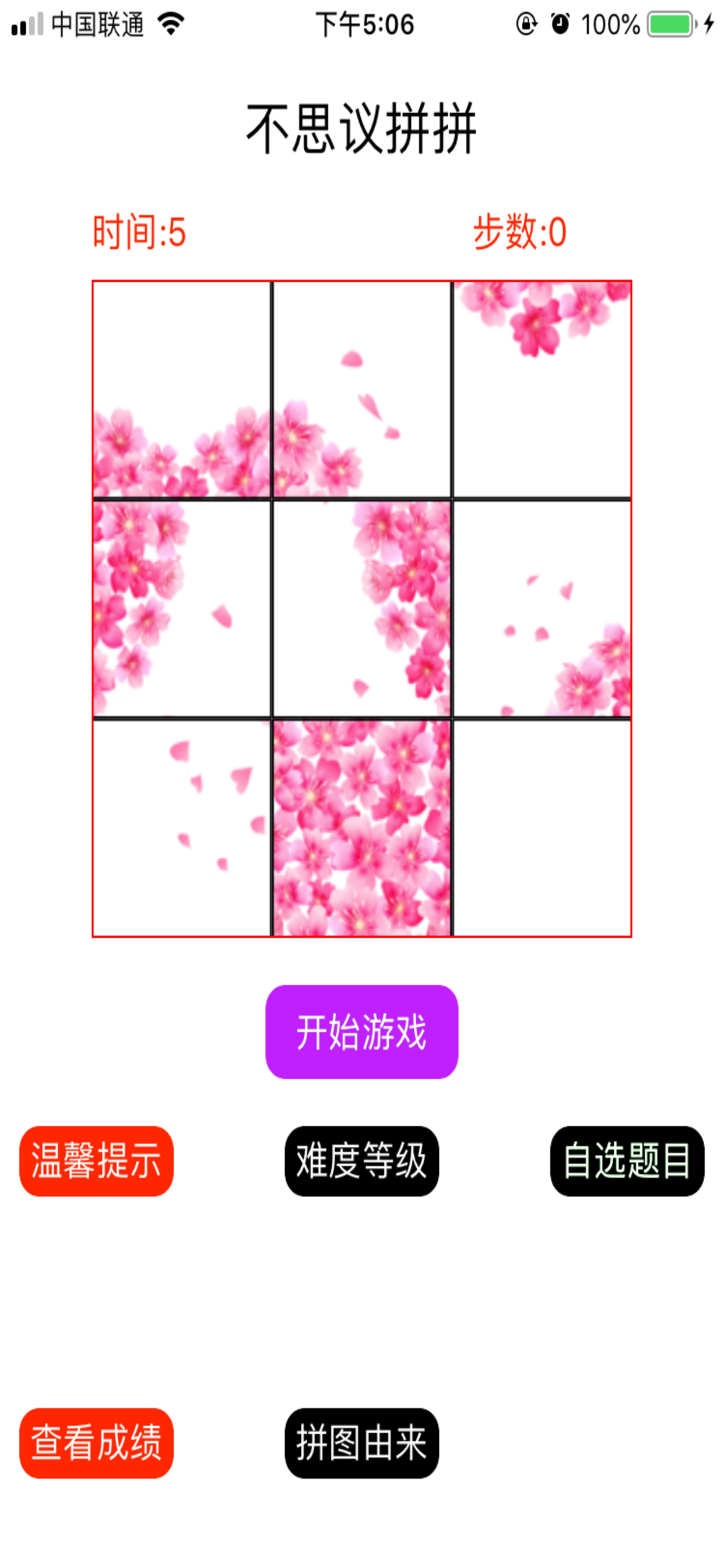724x1568 pixels.
Task: View scores via 查看成绩
Action: coord(96,1443)
